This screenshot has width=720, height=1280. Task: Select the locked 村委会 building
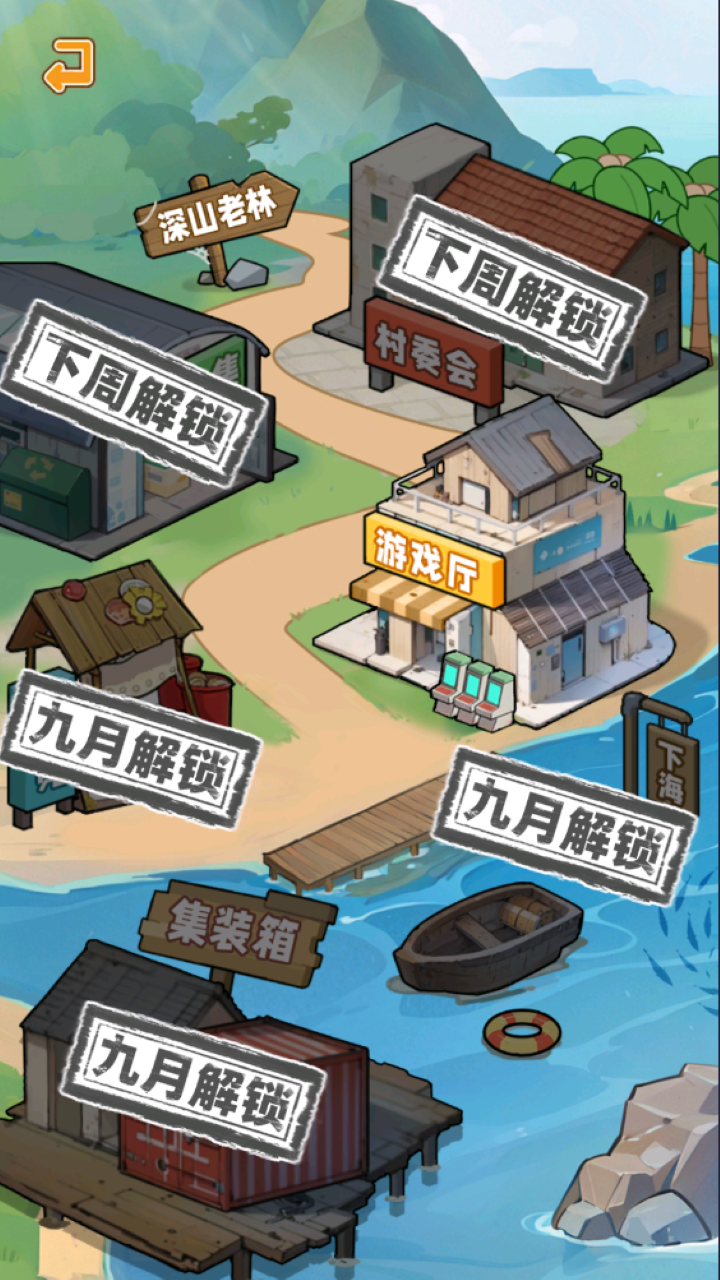[510, 290]
